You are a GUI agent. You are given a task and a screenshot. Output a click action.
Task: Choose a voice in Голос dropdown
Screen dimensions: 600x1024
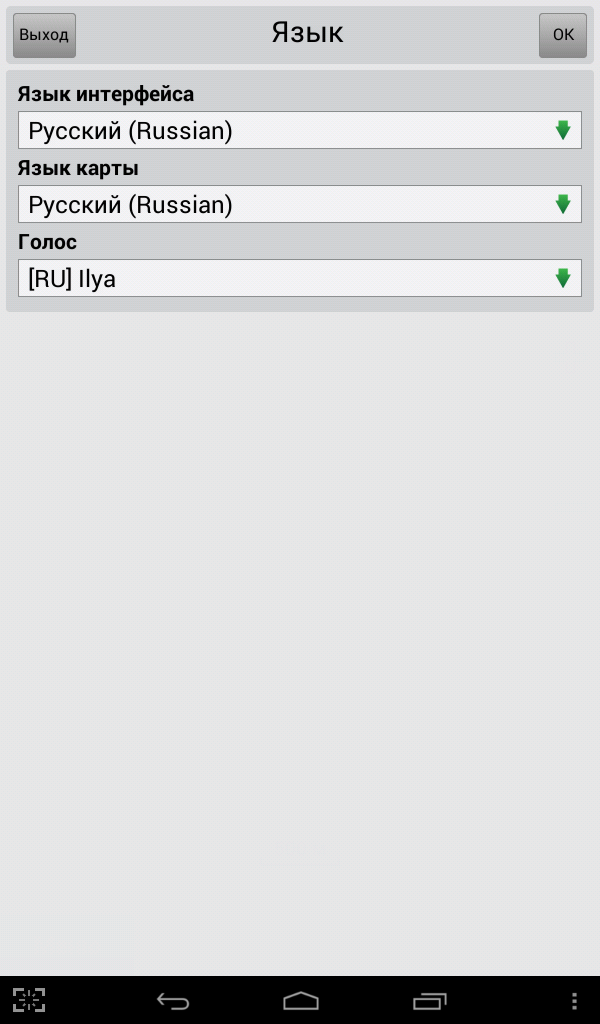[300, 278]
